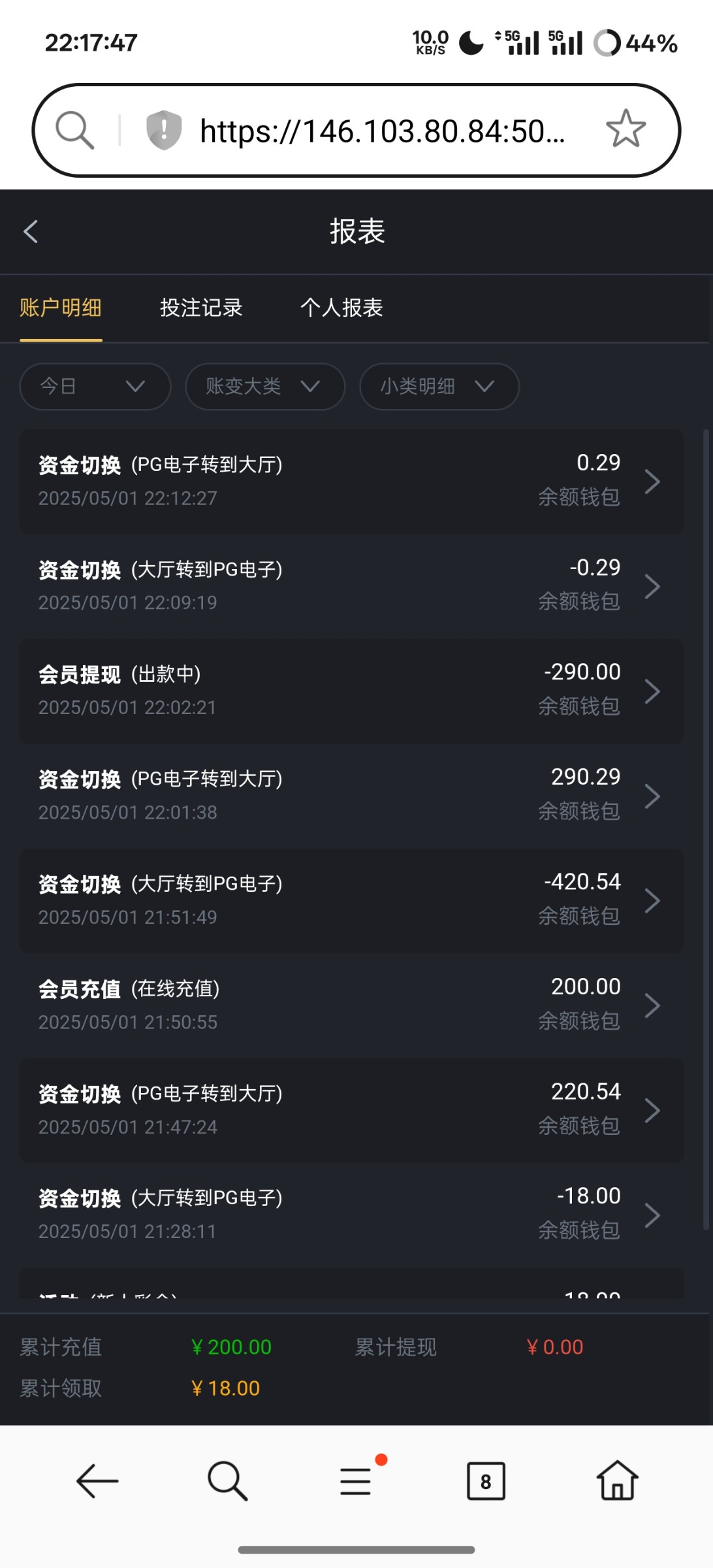
Task: Open the -0.29 transfer record at 22:09:19
Action: pos(351,586)
